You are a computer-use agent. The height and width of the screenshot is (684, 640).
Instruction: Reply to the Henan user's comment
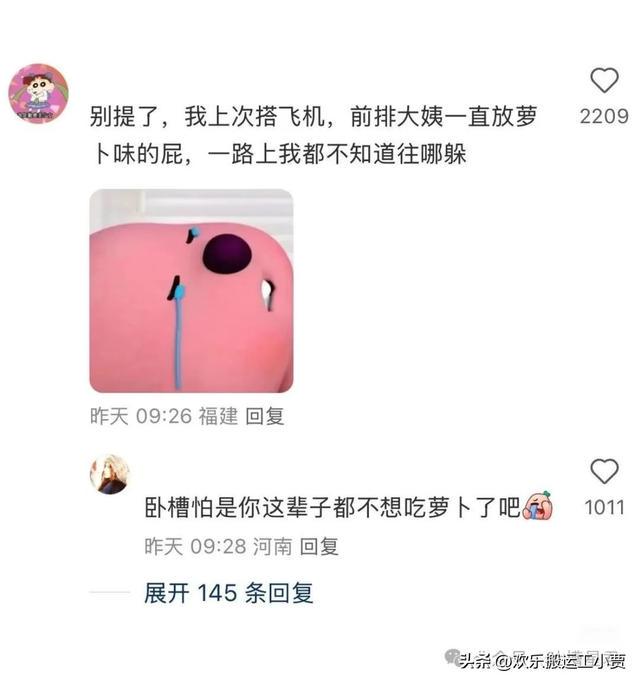coord(320,547)
